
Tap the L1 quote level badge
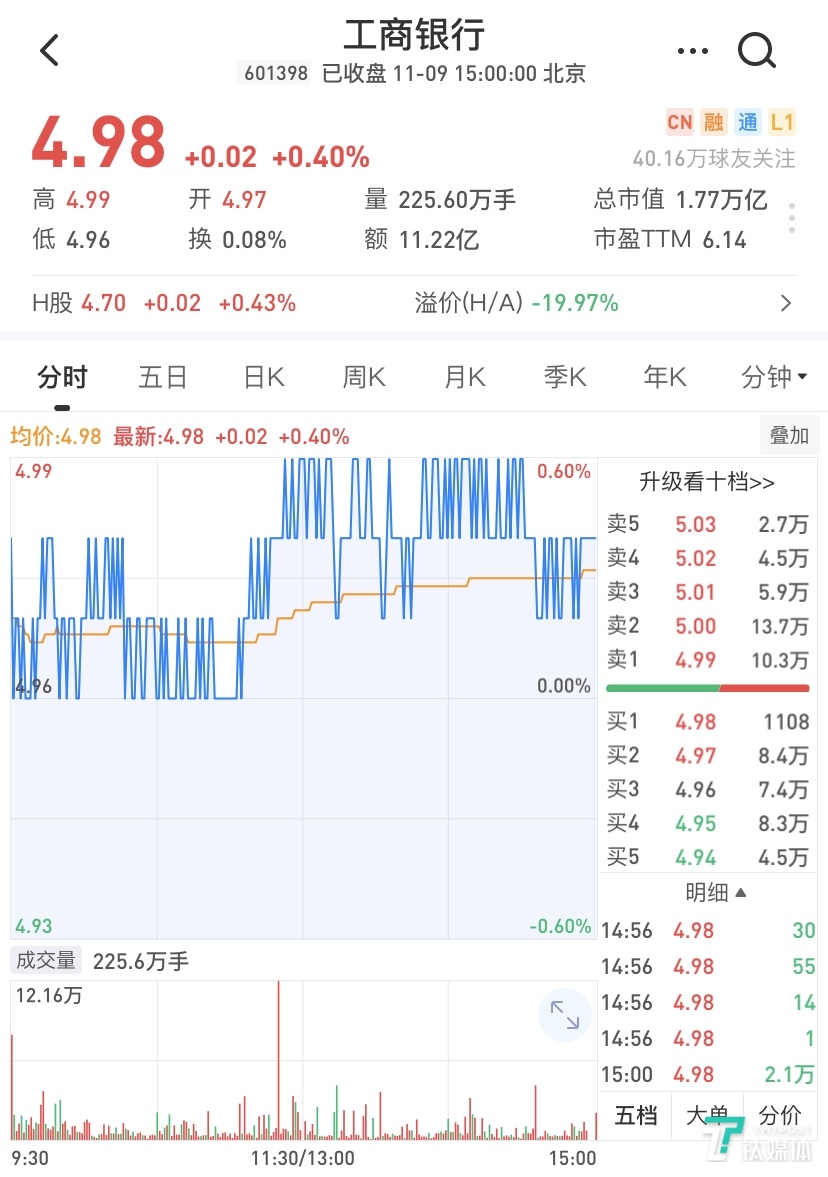(781, 121)
